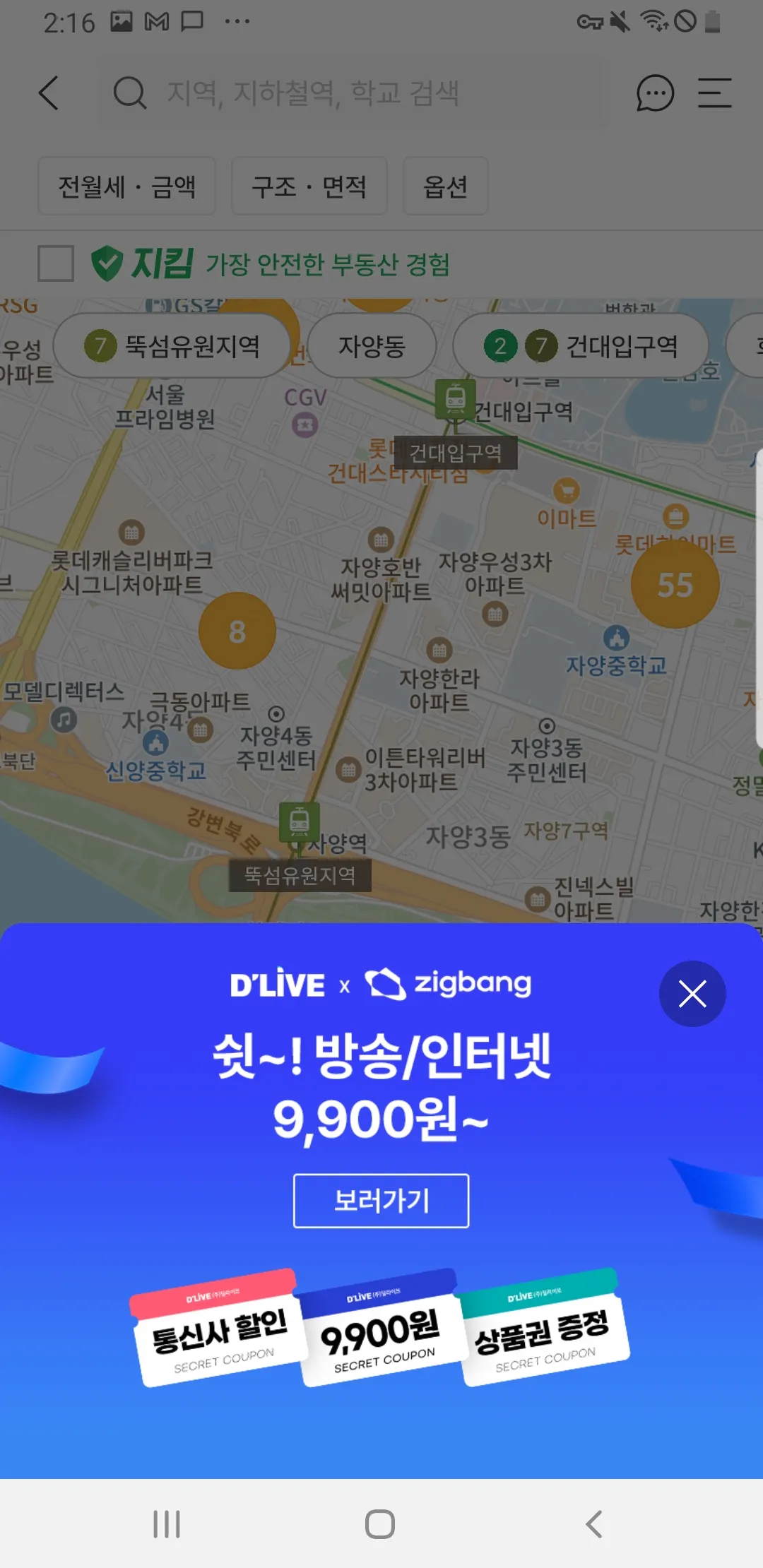The height and width of the screenshot is (1568, 763).
Task: Tap the 보러가기 button
Action: 381,1201
